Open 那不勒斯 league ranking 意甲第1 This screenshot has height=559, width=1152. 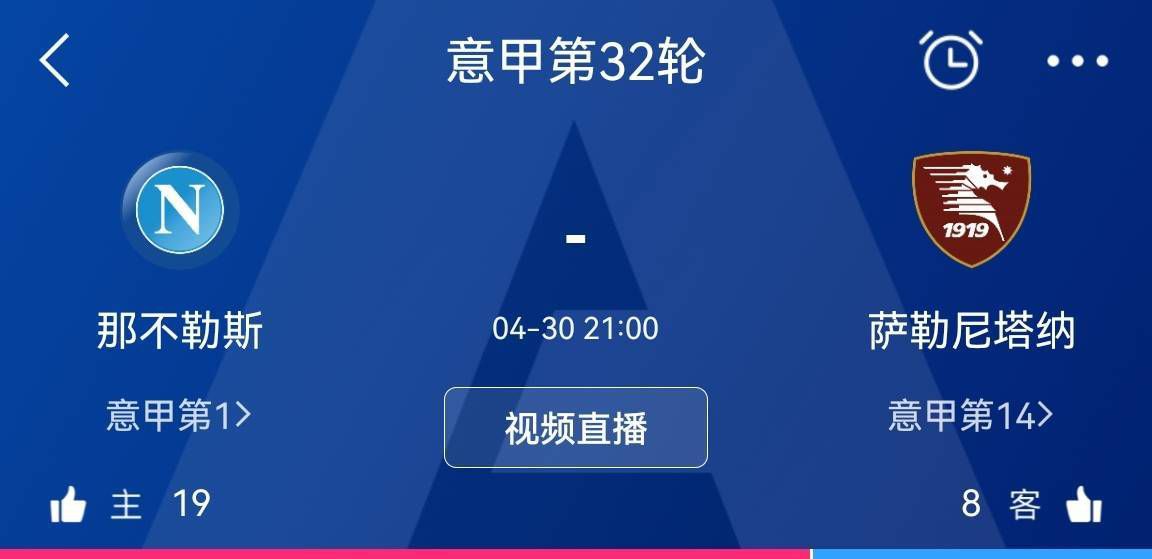(x=179, y=415)
